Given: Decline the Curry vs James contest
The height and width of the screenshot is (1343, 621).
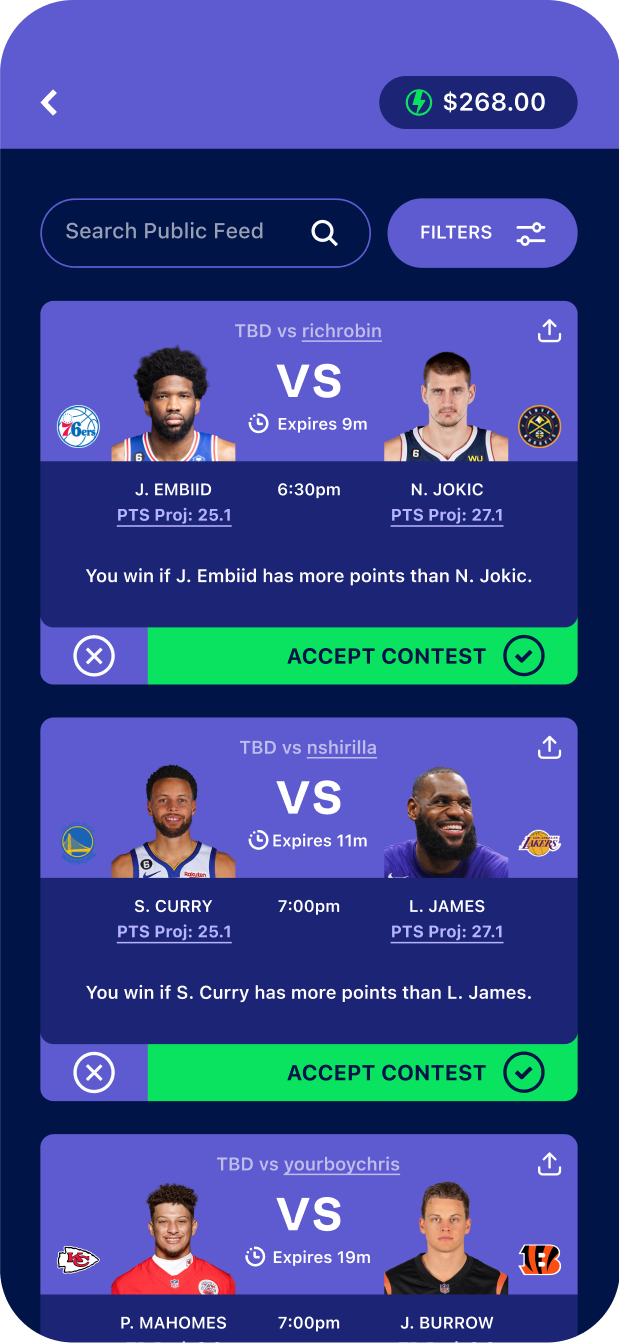Looking at the screenshot, I should [x=94, y=1073].
